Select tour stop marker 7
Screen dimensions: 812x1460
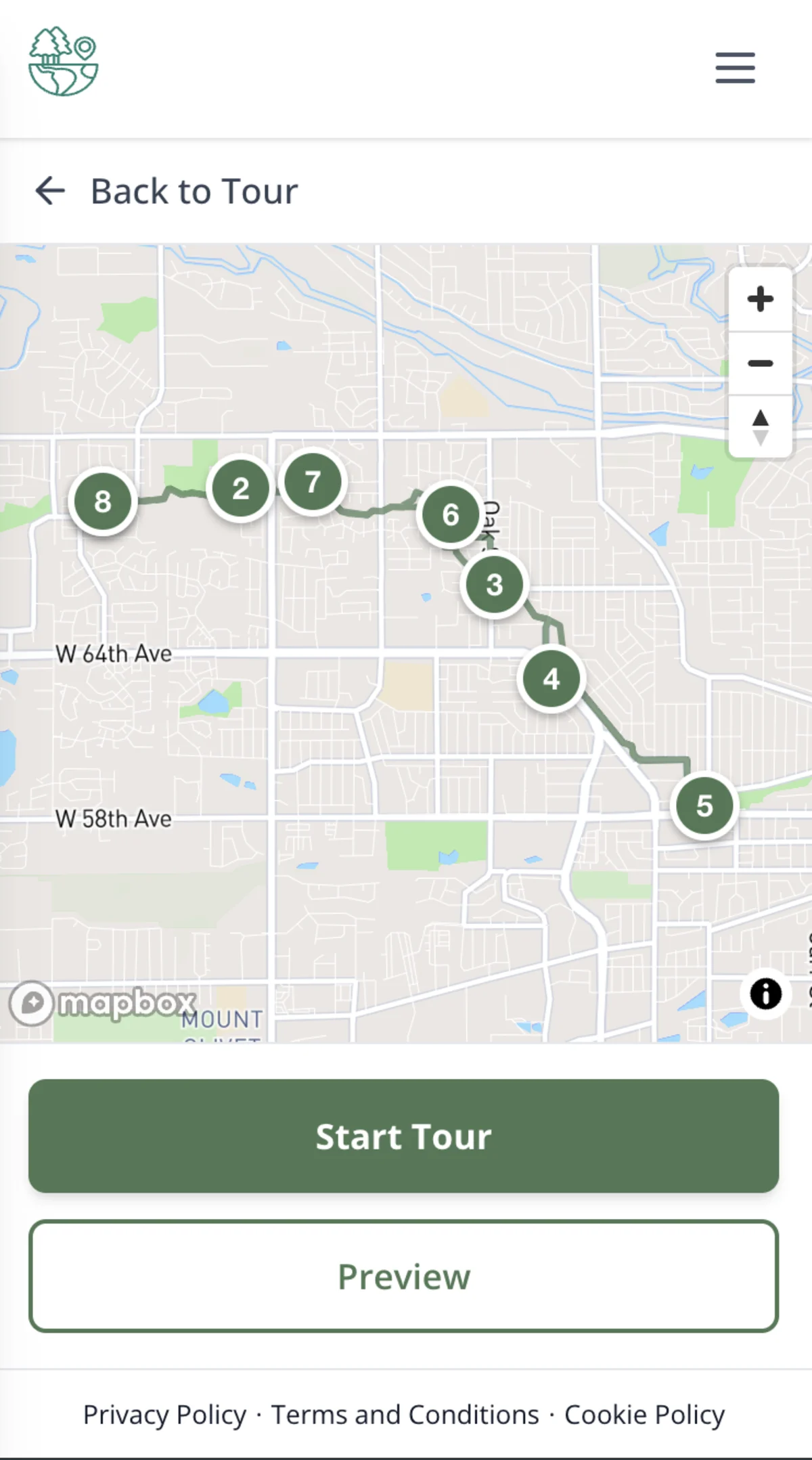pyautogui.click(x=313, y=482)
